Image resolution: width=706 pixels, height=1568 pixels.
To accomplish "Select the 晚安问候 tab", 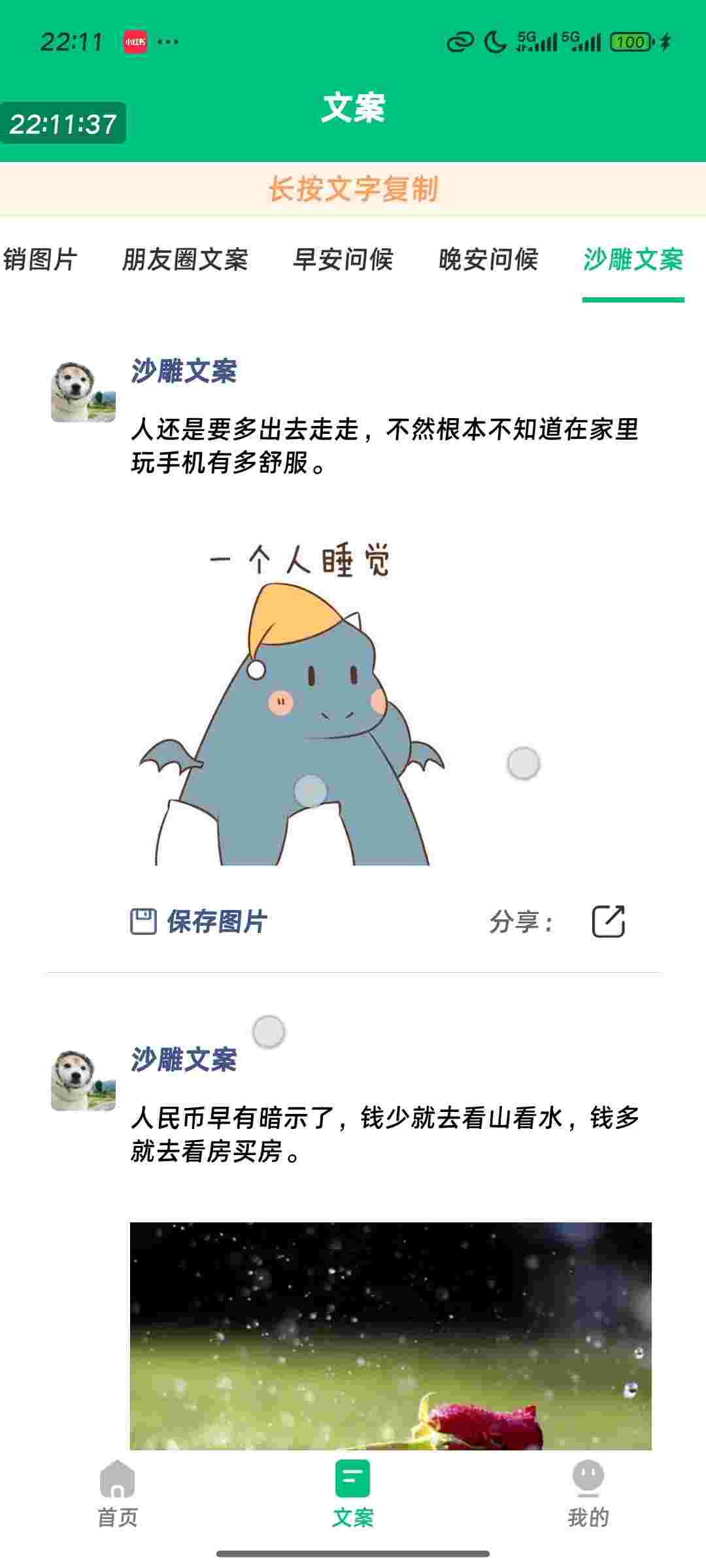I will 488,260.
